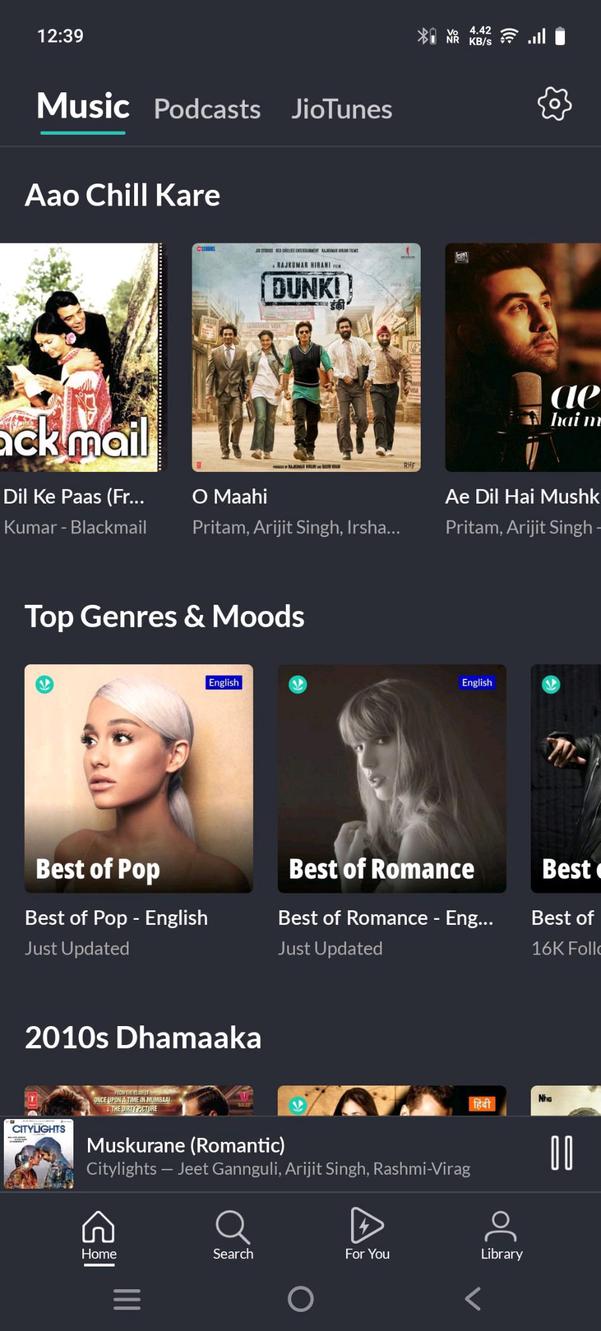
Task: Switch to the Library tab
Action: pyautogui.click(x=501, y=1235)
